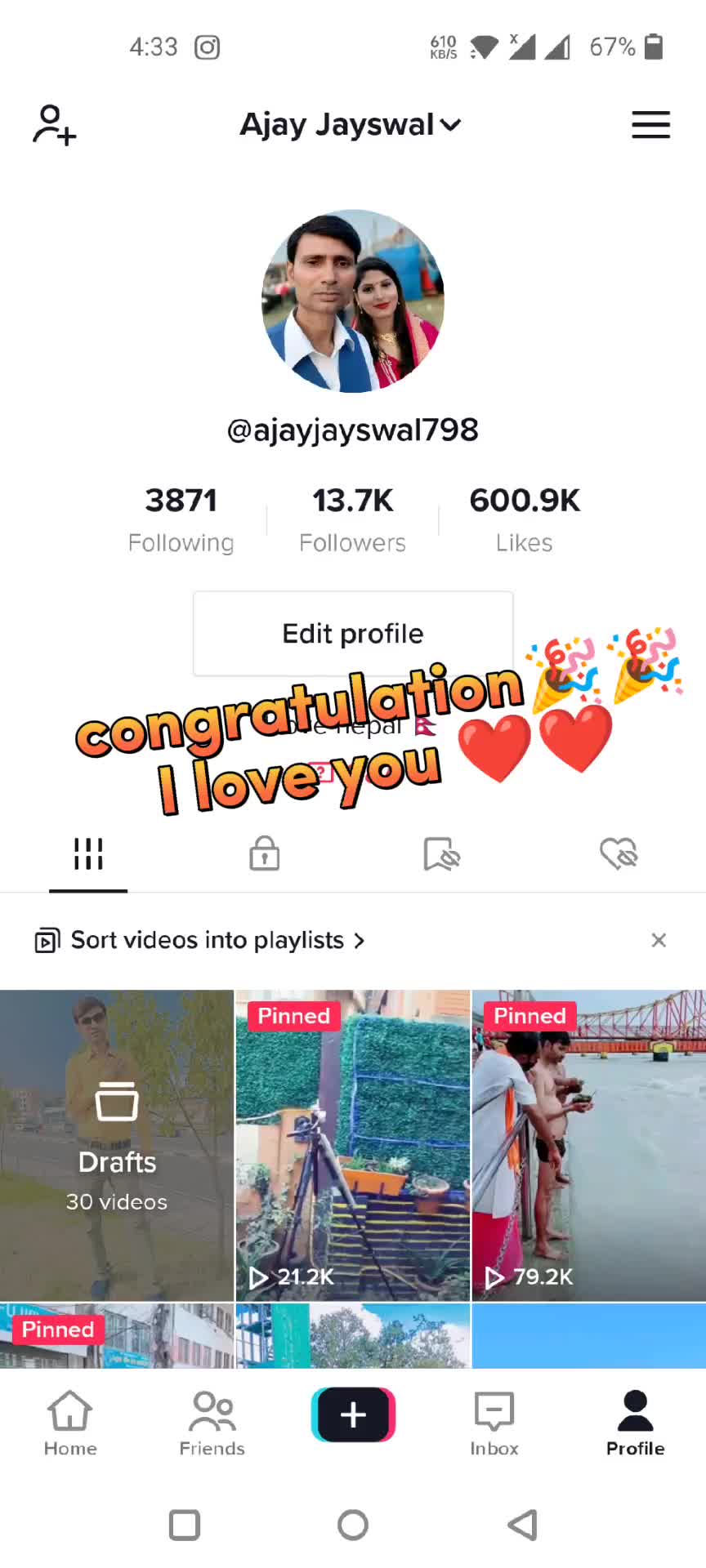Open the Drafts folder with 30 videos
Screen dimensions: 706x1568
point(117,1145)
